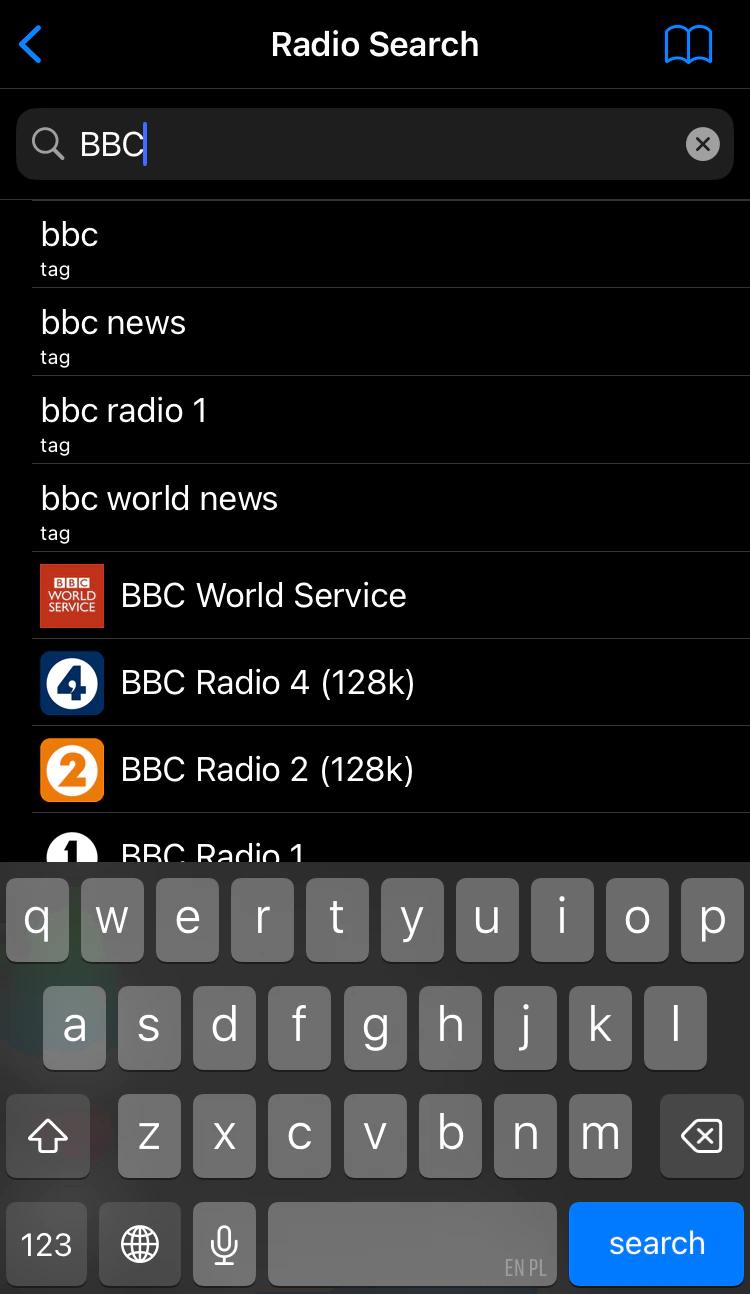Change keyboard language with the globe
Viewport: 750px width, 1294px height.
139,1244
